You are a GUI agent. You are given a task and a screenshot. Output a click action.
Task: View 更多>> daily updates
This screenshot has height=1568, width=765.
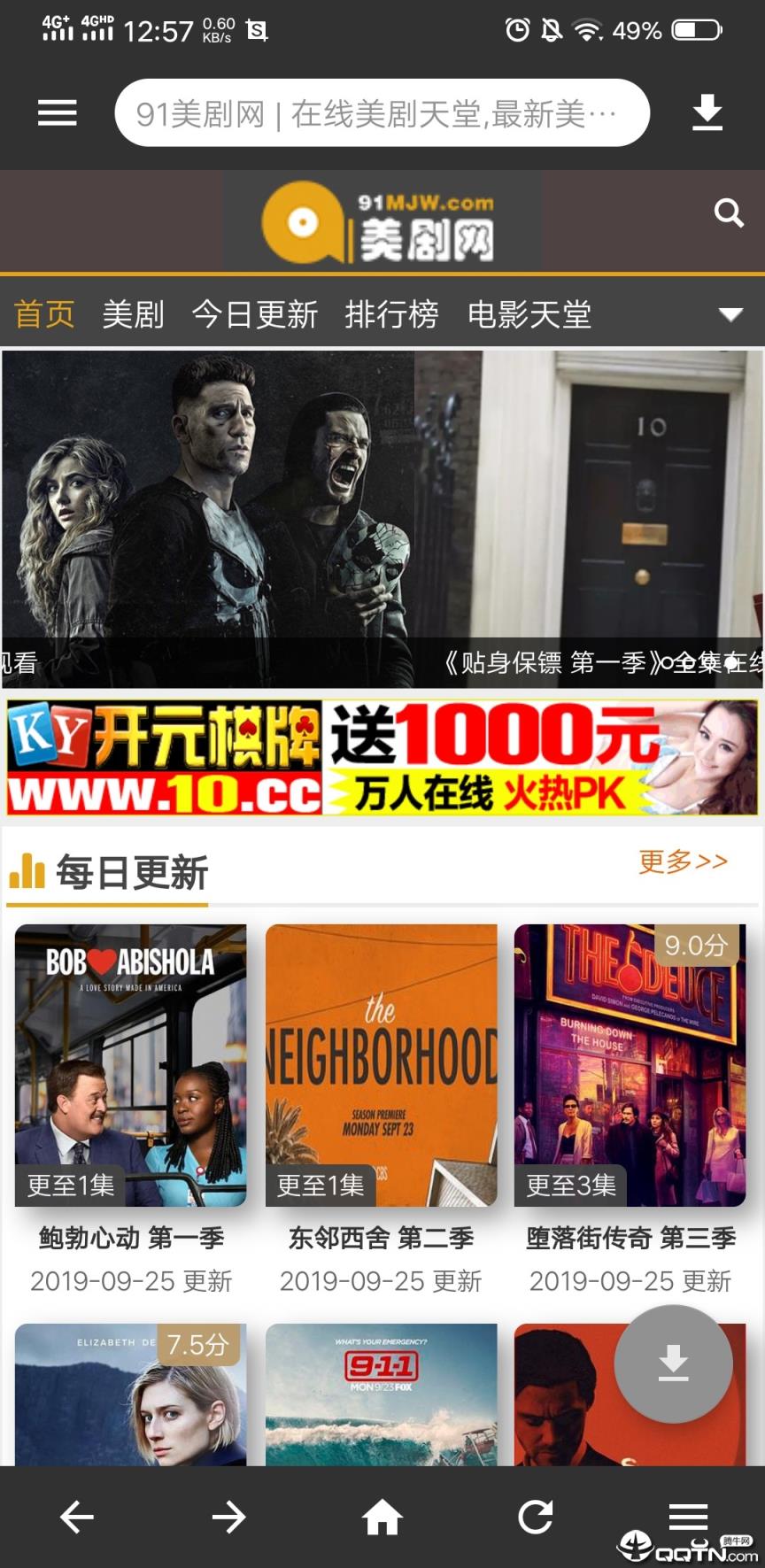[683, 861]
